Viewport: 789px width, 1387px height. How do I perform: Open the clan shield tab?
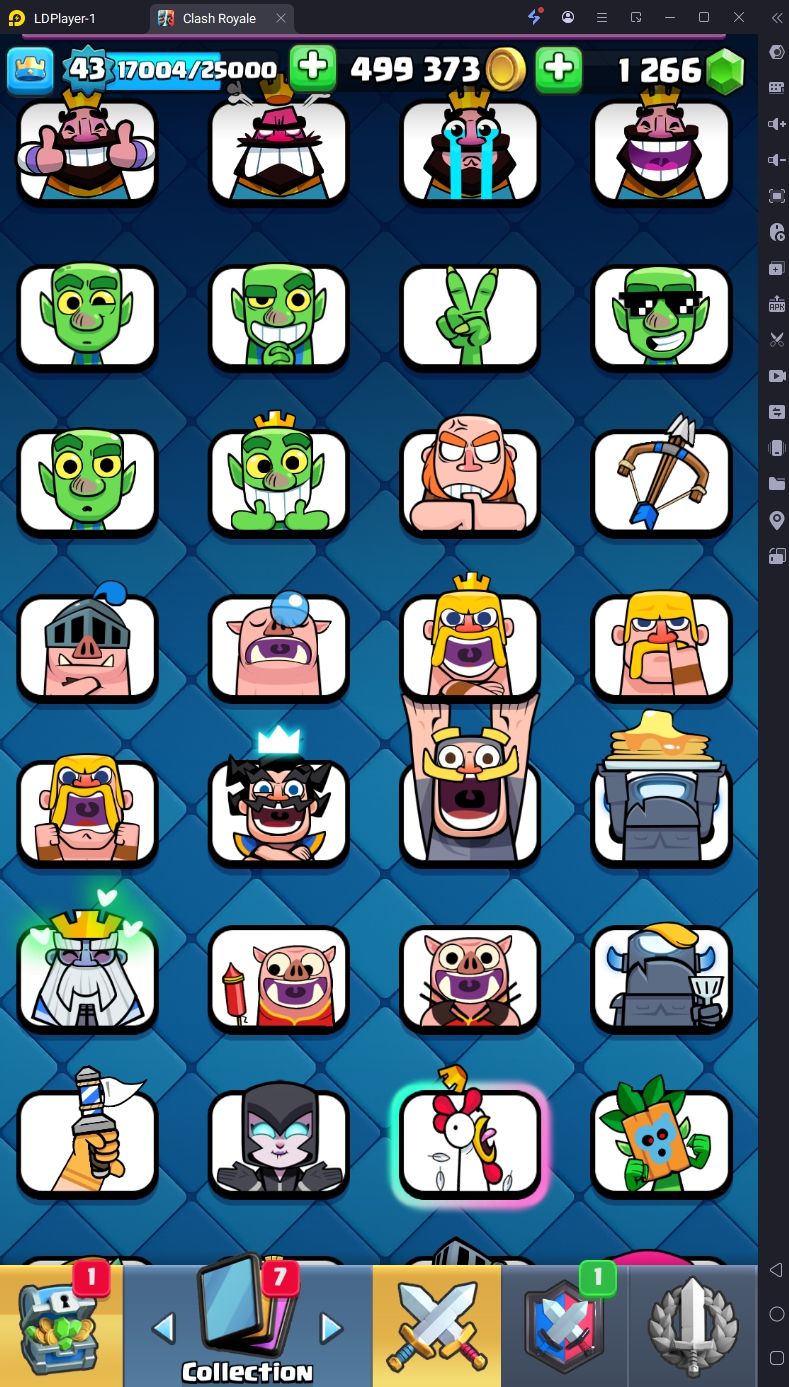(x=565, y=1325)
